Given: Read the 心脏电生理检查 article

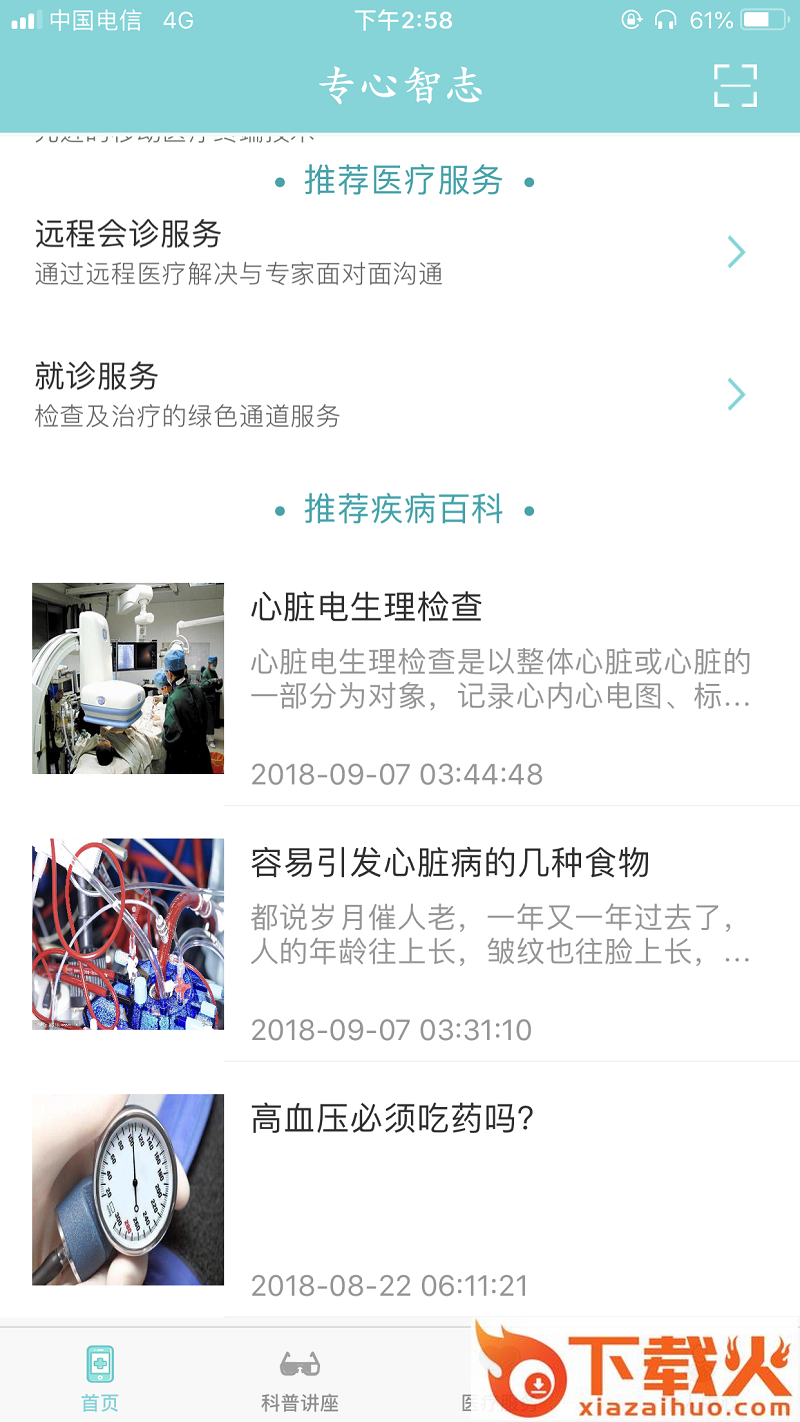Looking at the screenshot, I should (x=400, y=678).
